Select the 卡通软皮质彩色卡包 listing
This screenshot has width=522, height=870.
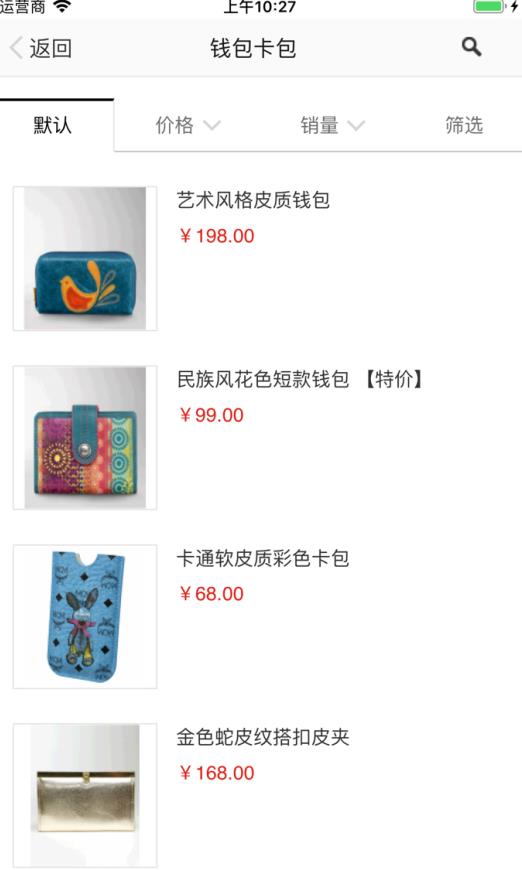[x=261, y=616]
